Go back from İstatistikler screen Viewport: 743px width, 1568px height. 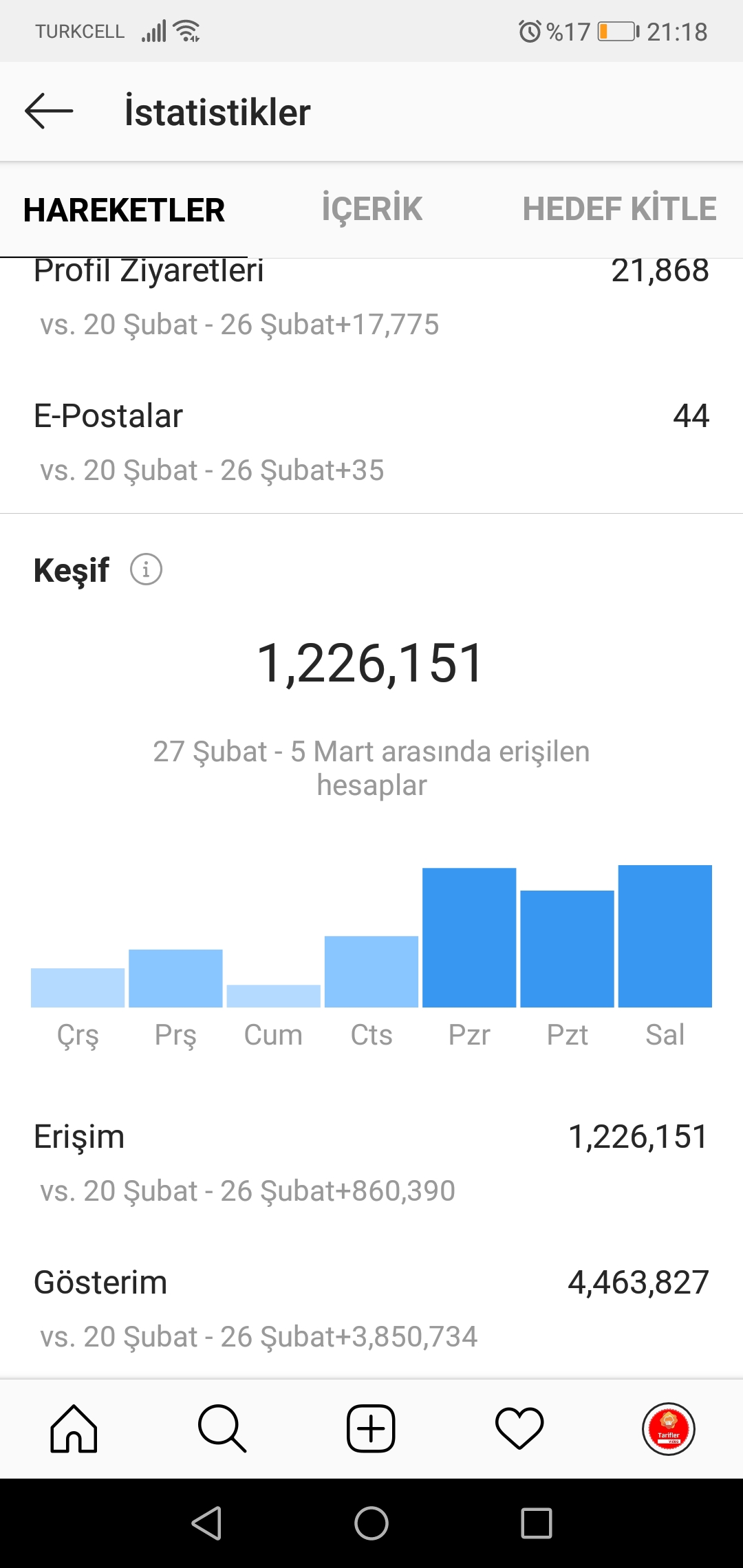[x=49, y=111]
